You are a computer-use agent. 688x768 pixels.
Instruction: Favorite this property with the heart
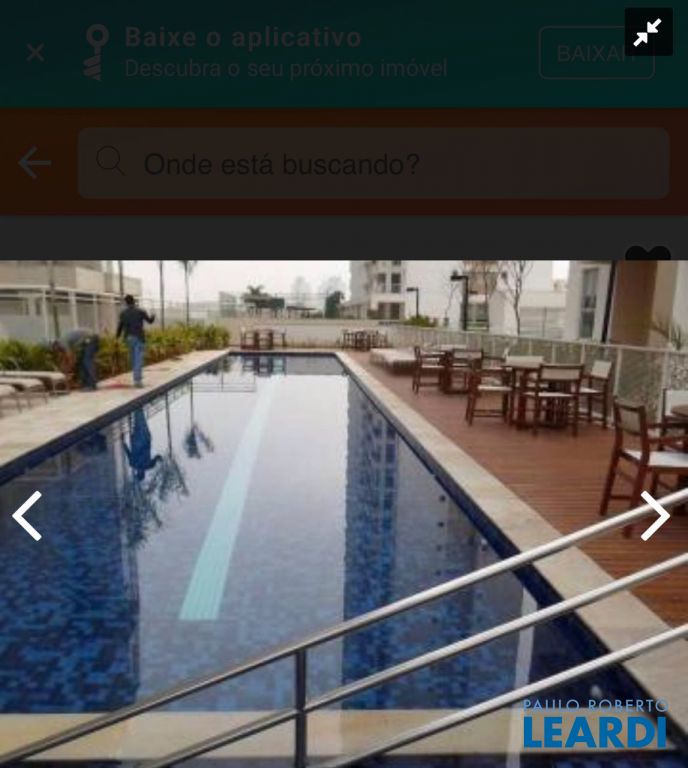point(648,253)
